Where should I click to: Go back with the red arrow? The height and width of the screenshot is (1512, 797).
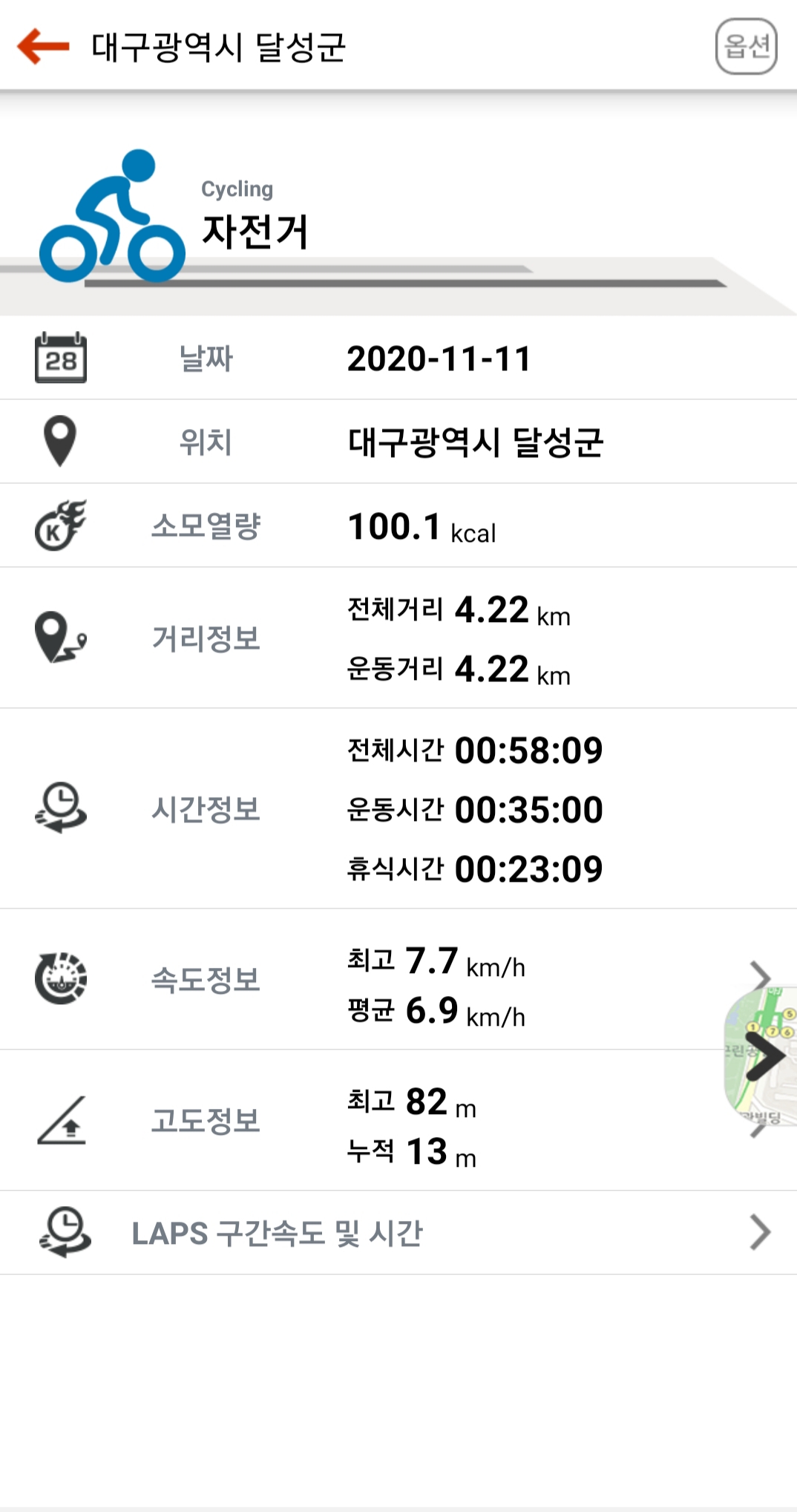43,46
